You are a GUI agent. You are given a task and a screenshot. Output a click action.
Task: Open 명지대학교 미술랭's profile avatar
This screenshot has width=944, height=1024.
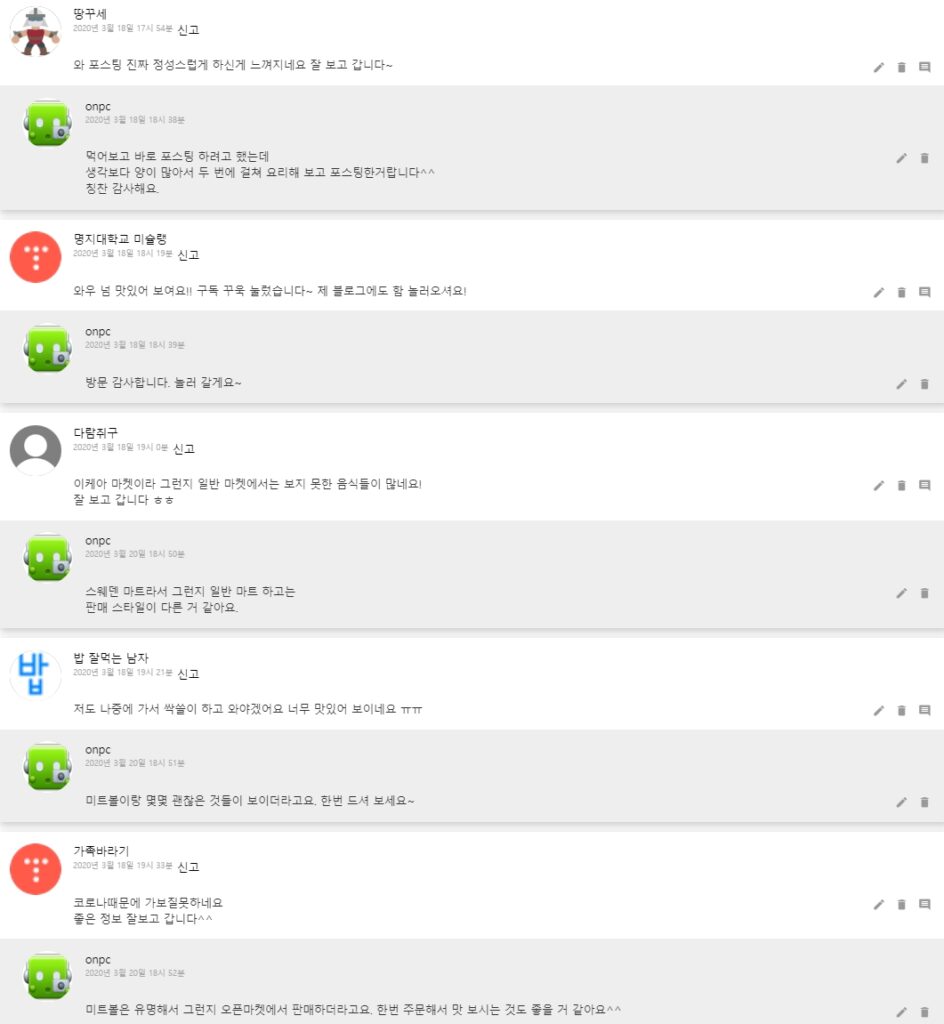point(36,257)
